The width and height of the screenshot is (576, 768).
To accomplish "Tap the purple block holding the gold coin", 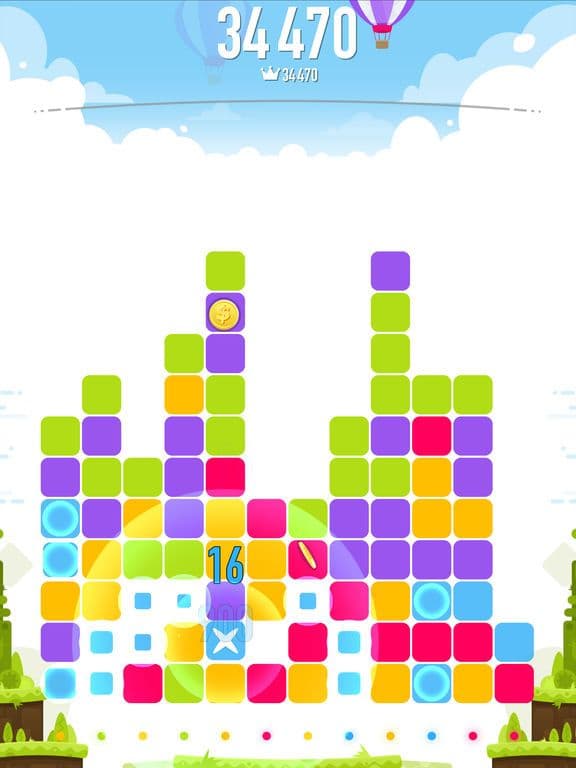I will click(225, 312).
